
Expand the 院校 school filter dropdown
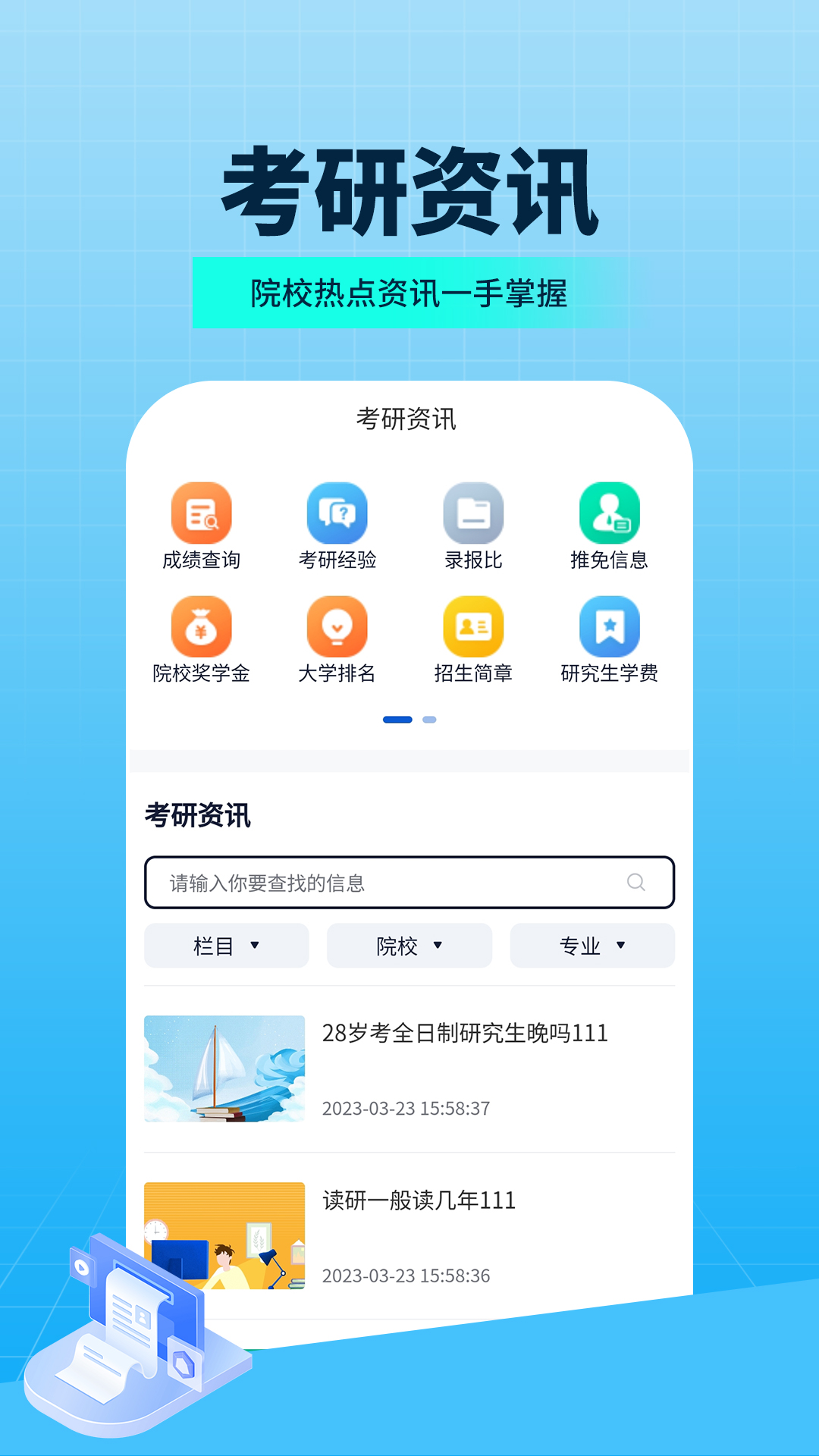click(409, 946)
